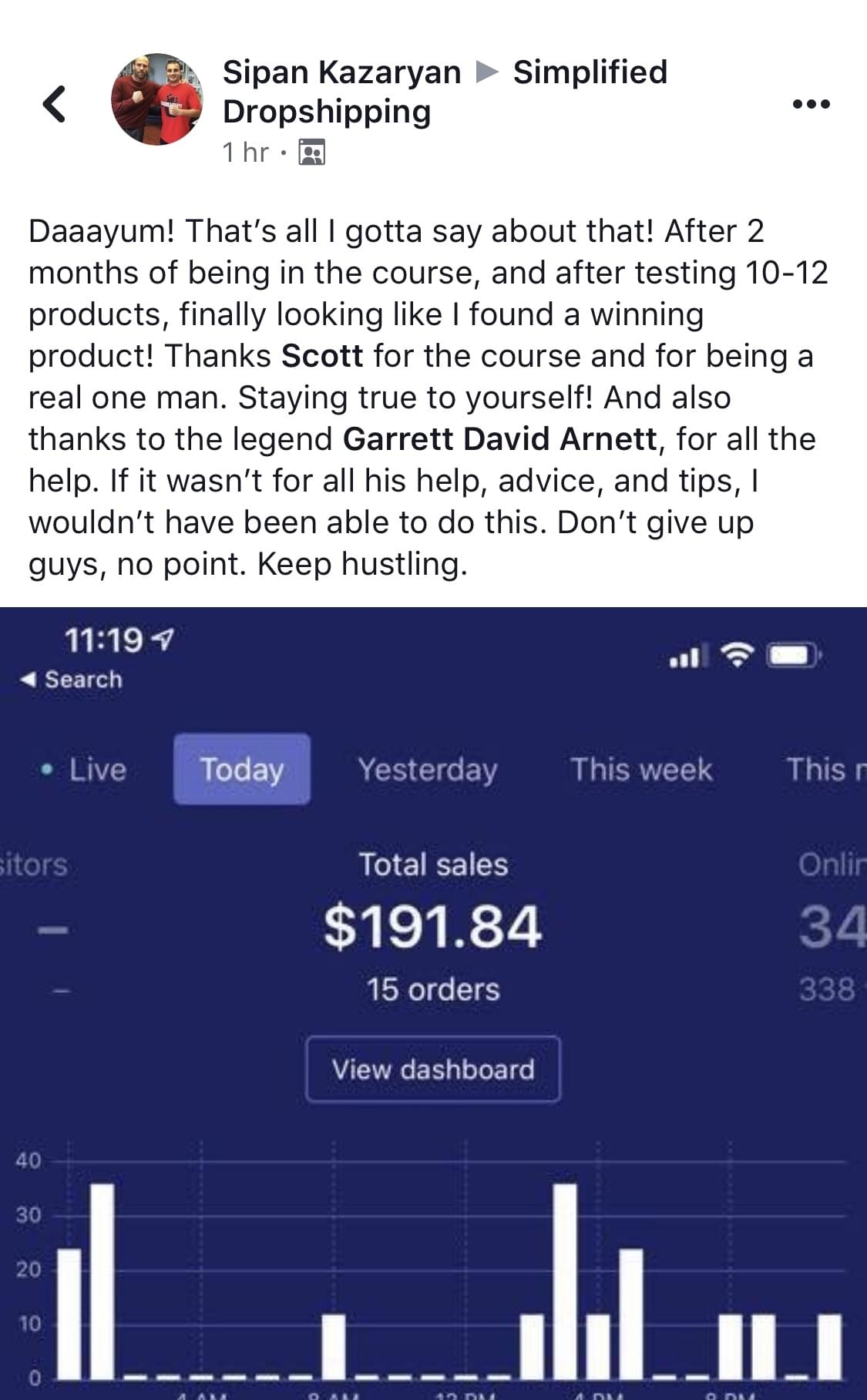
Task: Open Sipan Kazaryan's profile by name
Action: [341, 72]
